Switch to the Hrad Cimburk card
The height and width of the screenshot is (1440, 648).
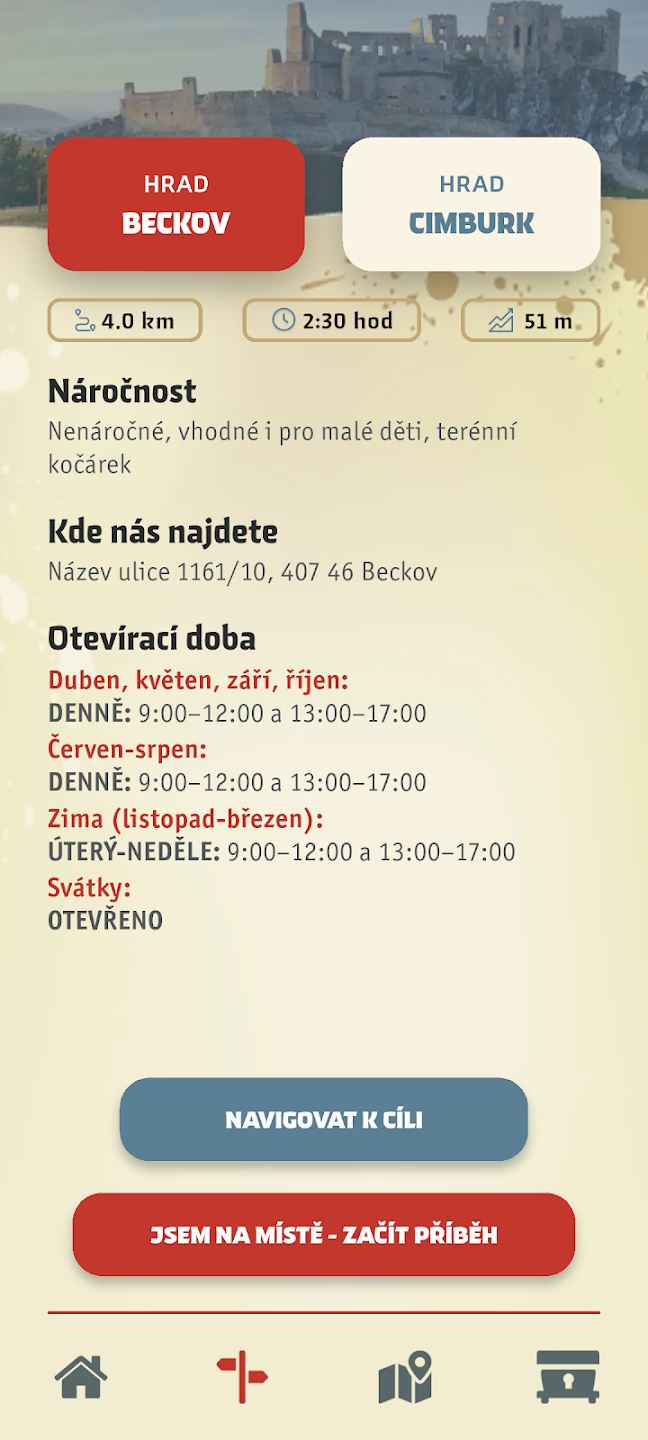(472, 204)
